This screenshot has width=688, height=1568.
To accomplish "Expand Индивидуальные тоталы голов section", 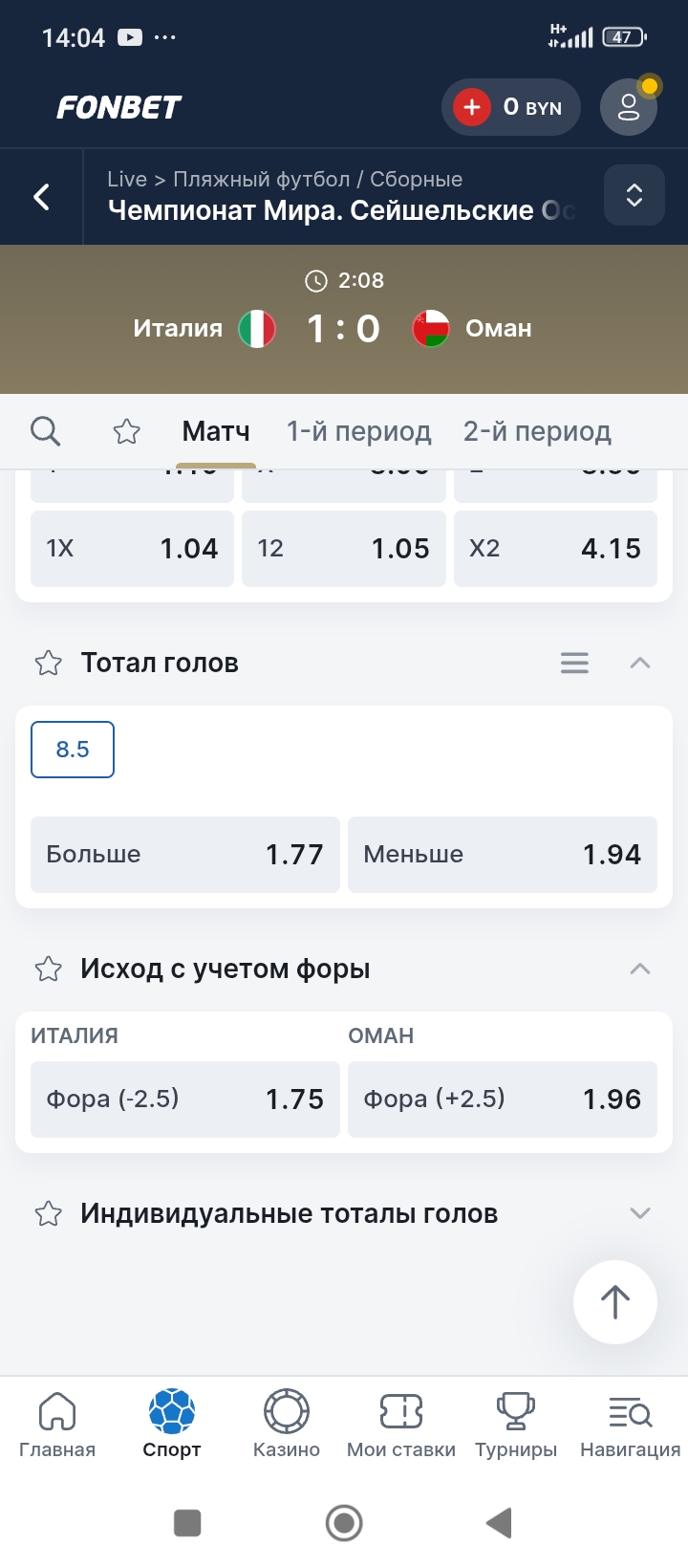I will pyautogui.click(x=640, y=1213).
